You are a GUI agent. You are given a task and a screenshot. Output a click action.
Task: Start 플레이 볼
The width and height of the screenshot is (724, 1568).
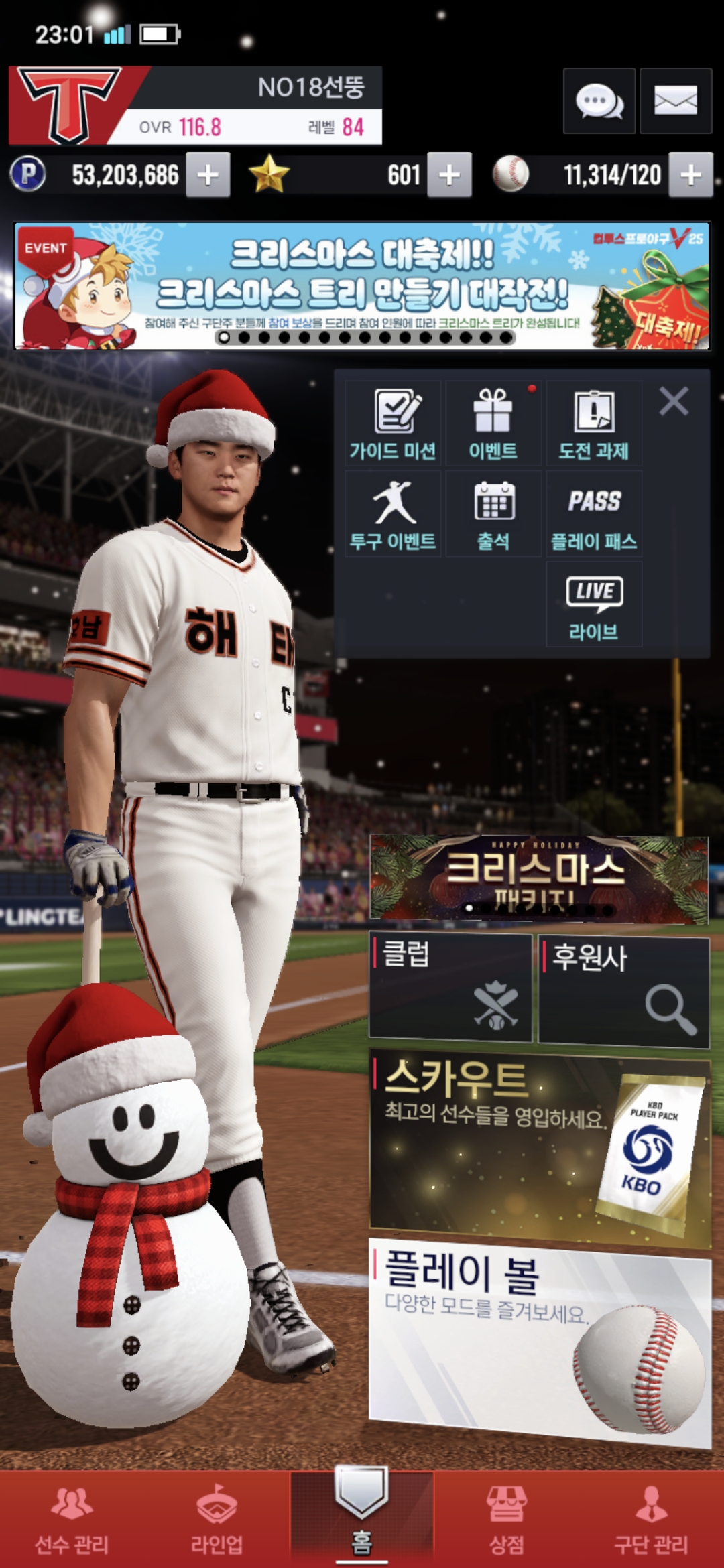tap(538, 1340)
